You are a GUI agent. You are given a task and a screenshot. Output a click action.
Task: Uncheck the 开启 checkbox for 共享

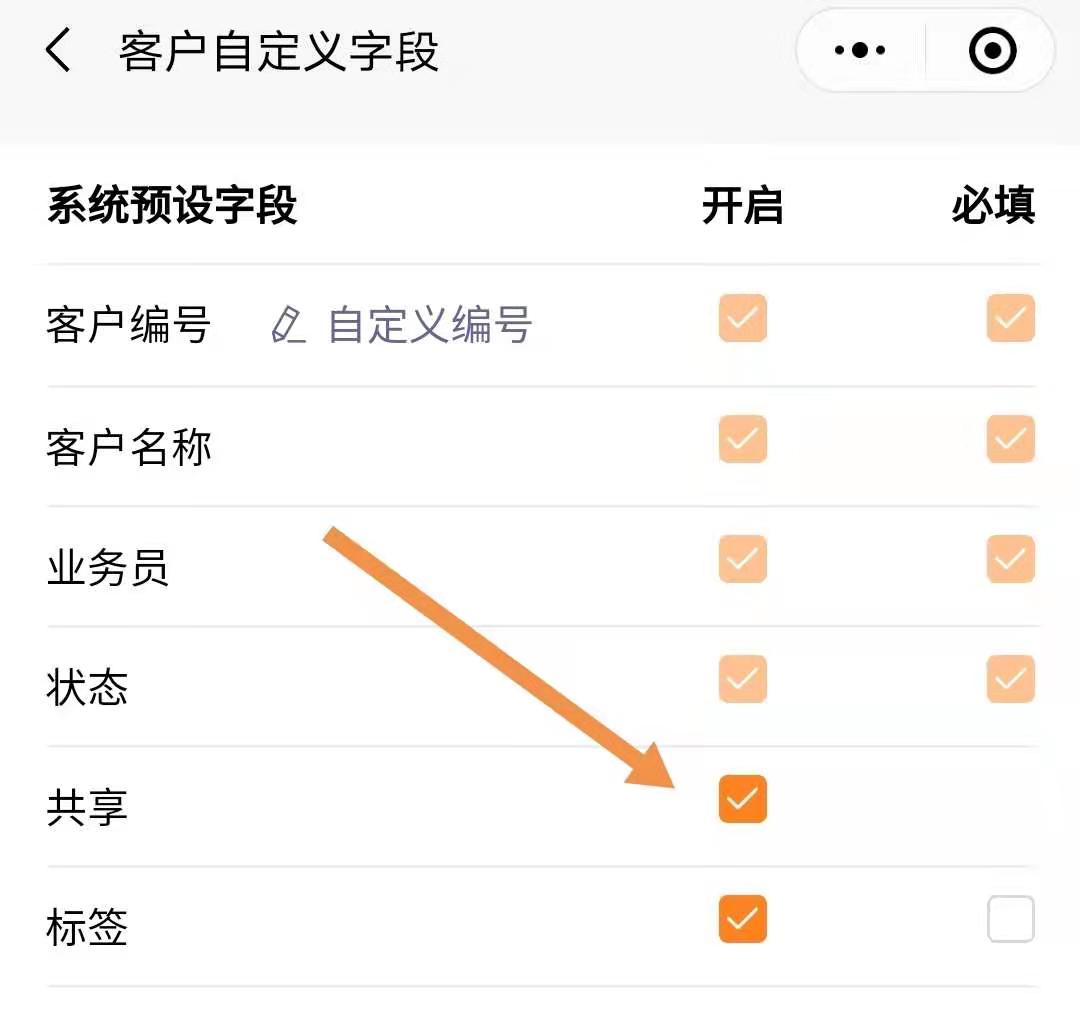point(742,799)
